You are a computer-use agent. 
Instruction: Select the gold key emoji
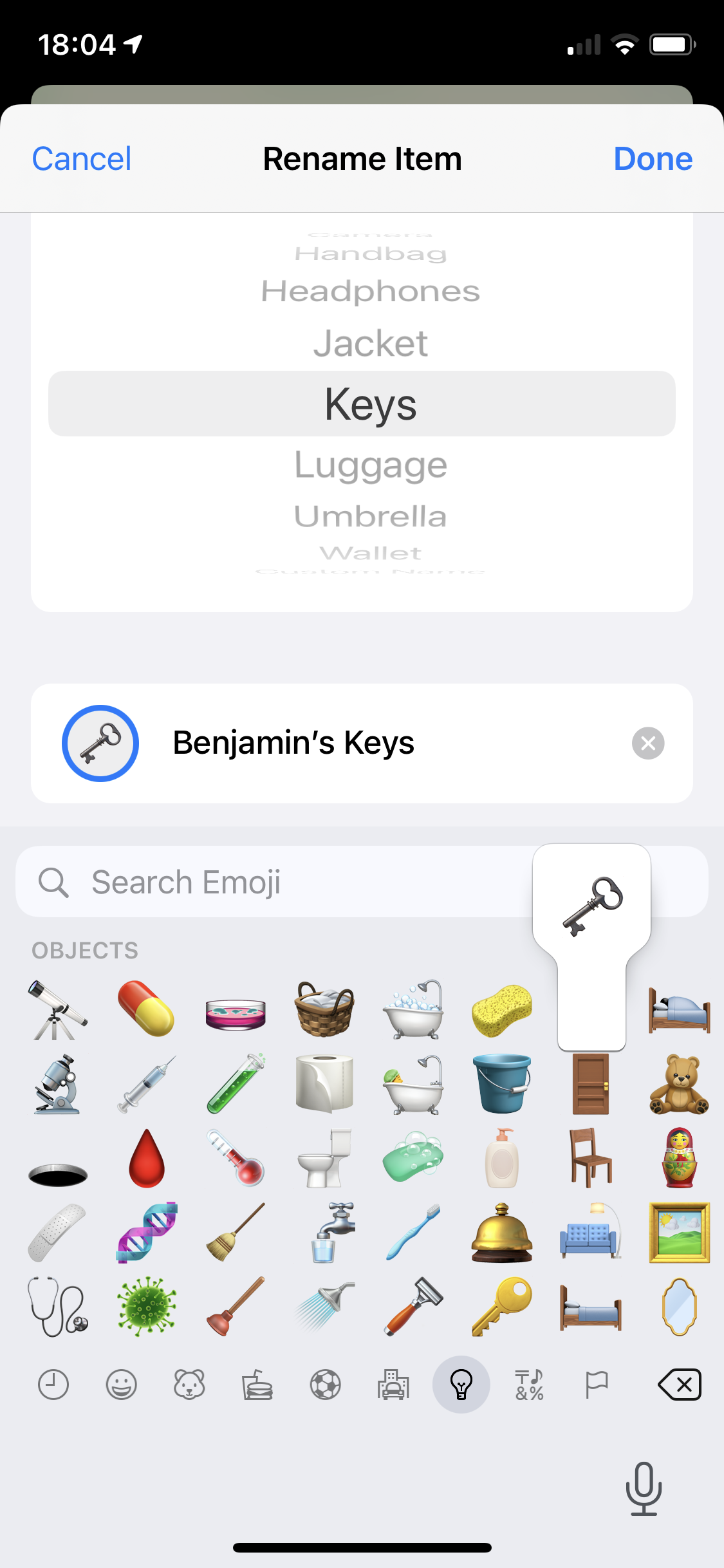point(501,1303)
